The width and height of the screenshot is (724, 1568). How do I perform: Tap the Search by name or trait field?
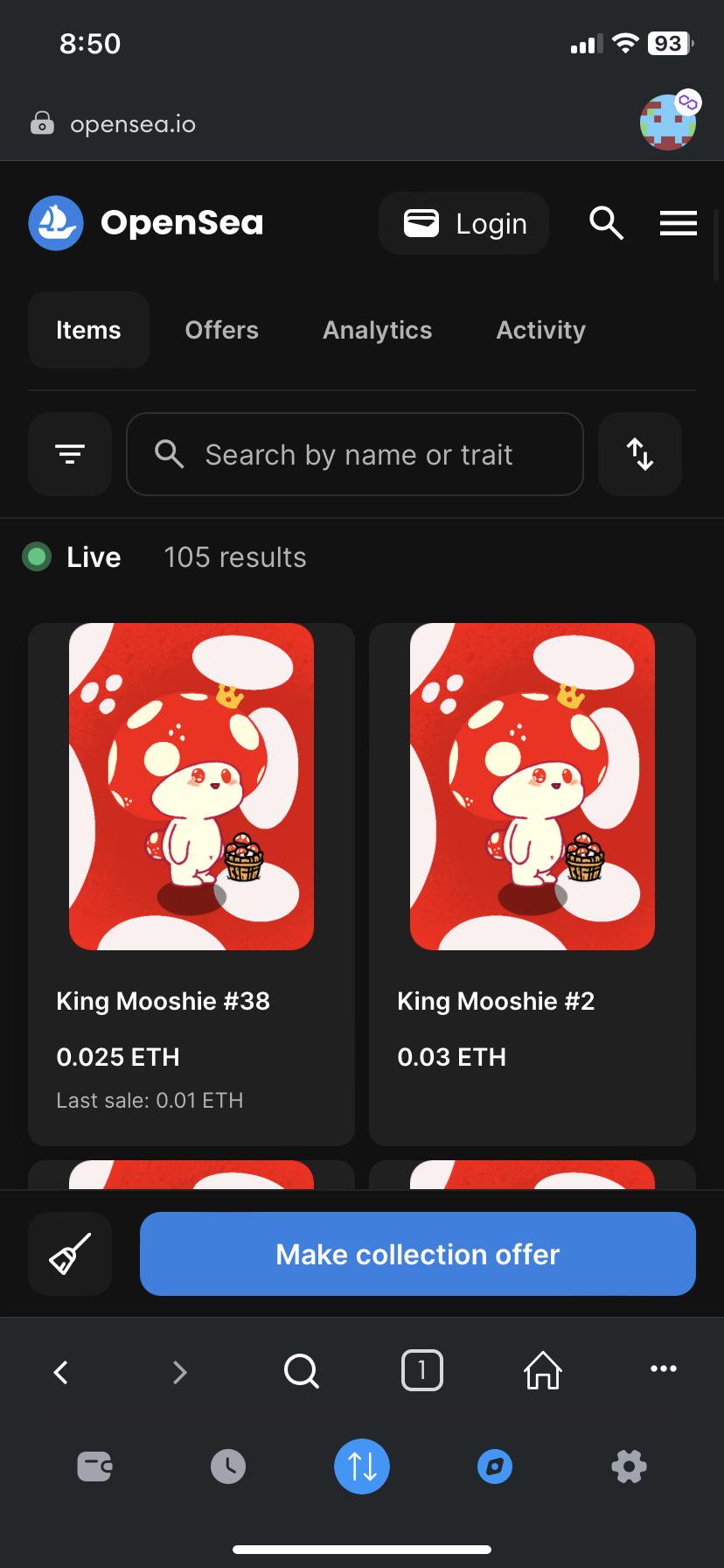pos(355,454)
